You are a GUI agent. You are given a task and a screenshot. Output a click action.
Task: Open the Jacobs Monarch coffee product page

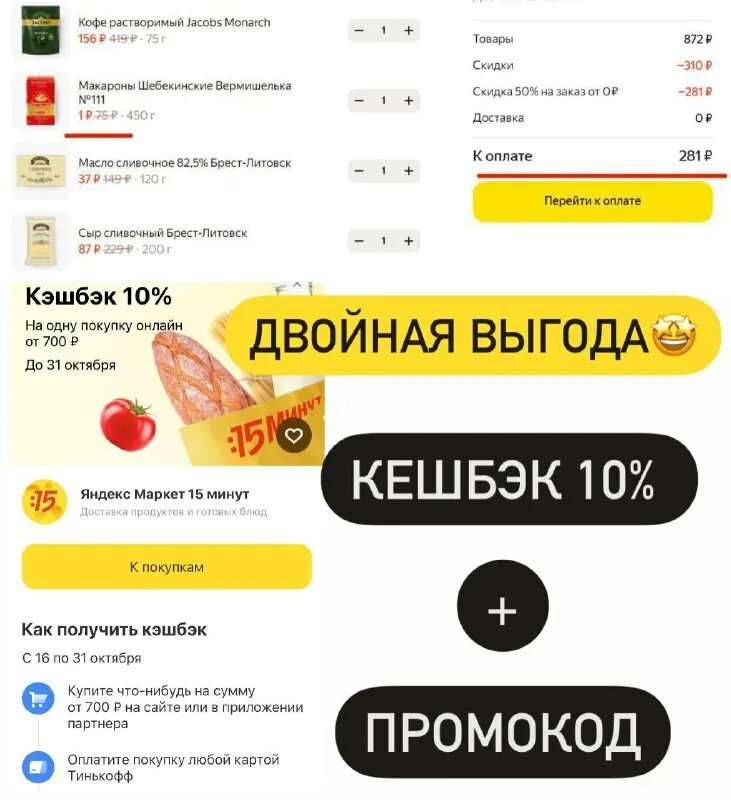(x=176, y=21)
